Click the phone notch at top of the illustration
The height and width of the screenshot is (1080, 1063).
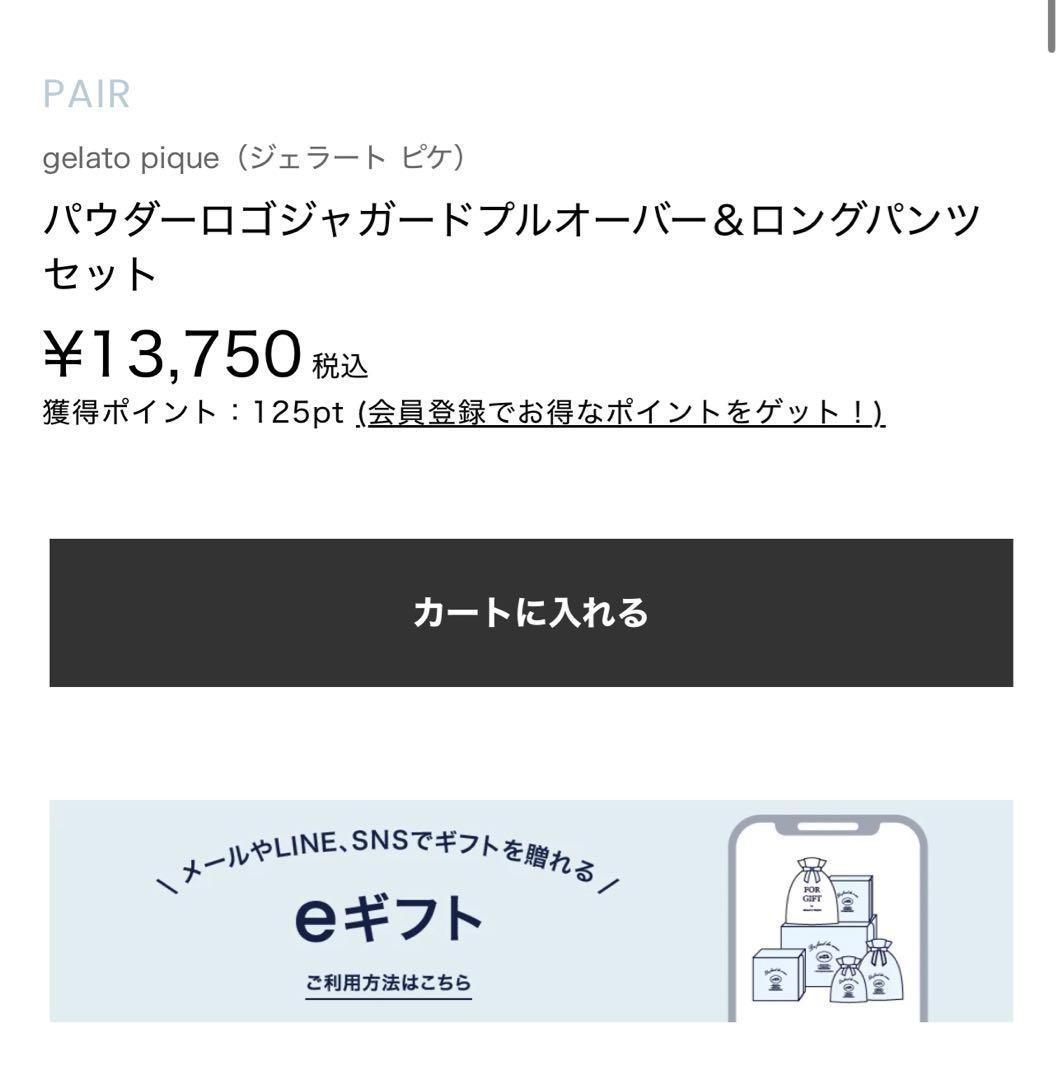point(828,825)
